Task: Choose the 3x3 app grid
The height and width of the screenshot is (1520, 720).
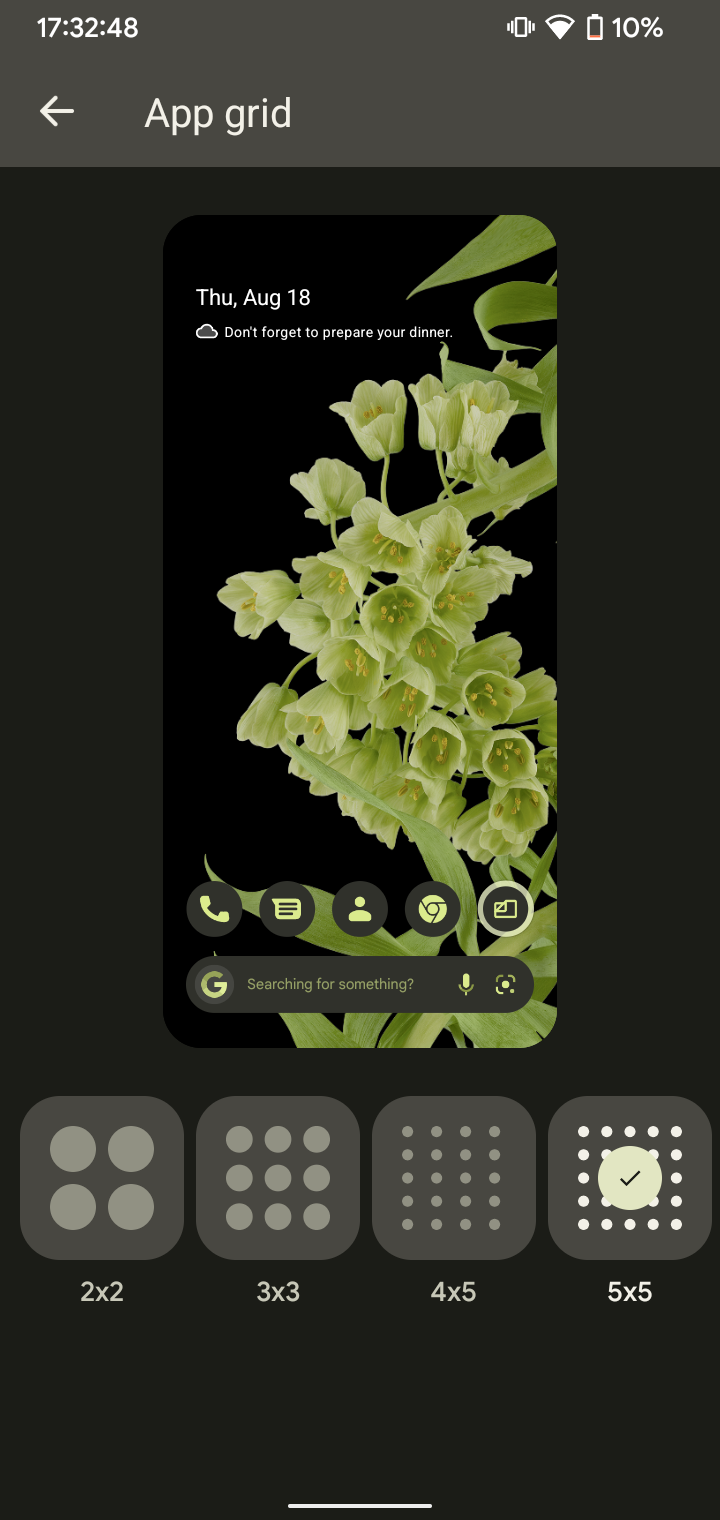Action: (278, 1178)
